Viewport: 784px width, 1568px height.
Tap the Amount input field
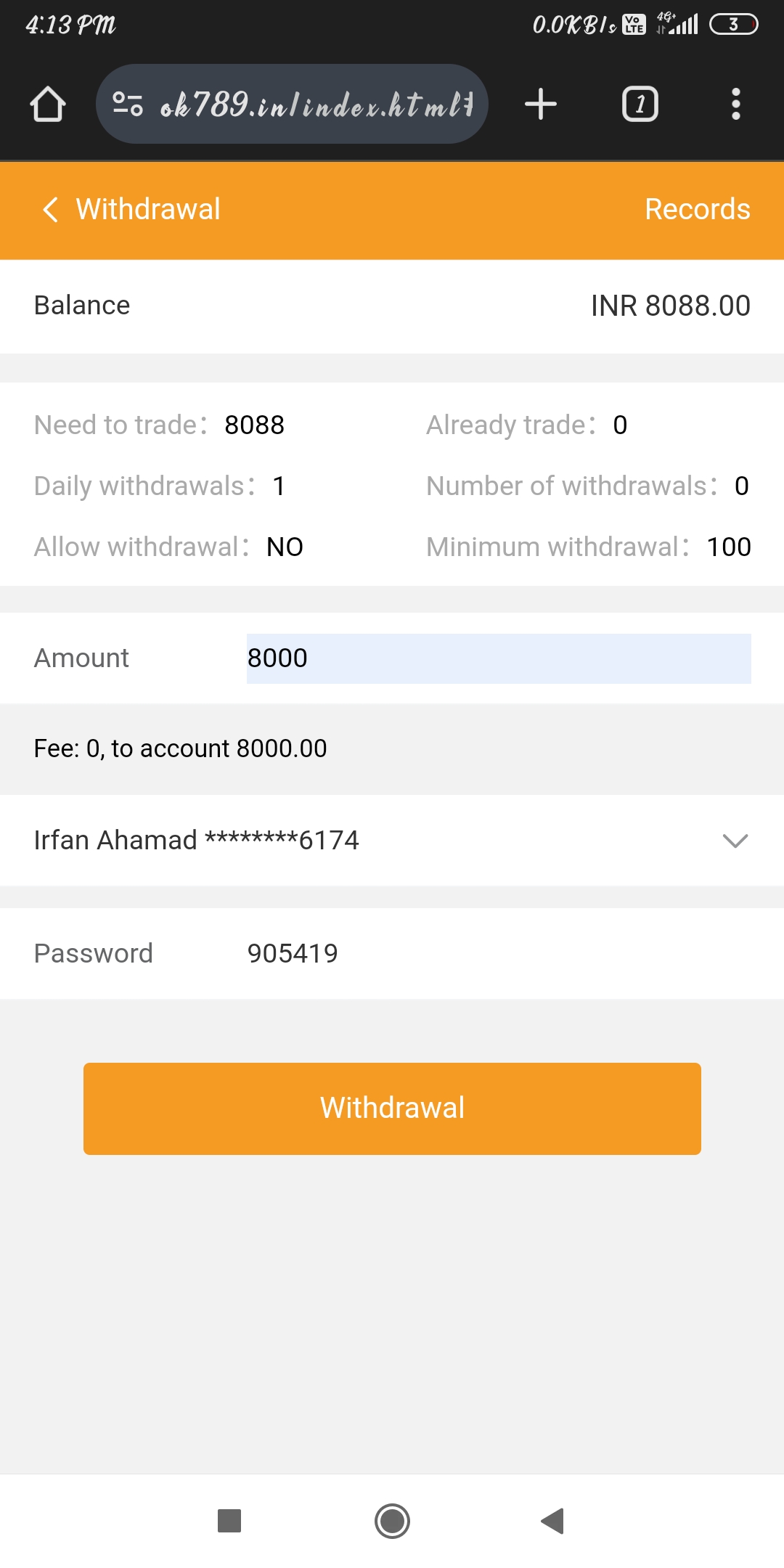499,658
